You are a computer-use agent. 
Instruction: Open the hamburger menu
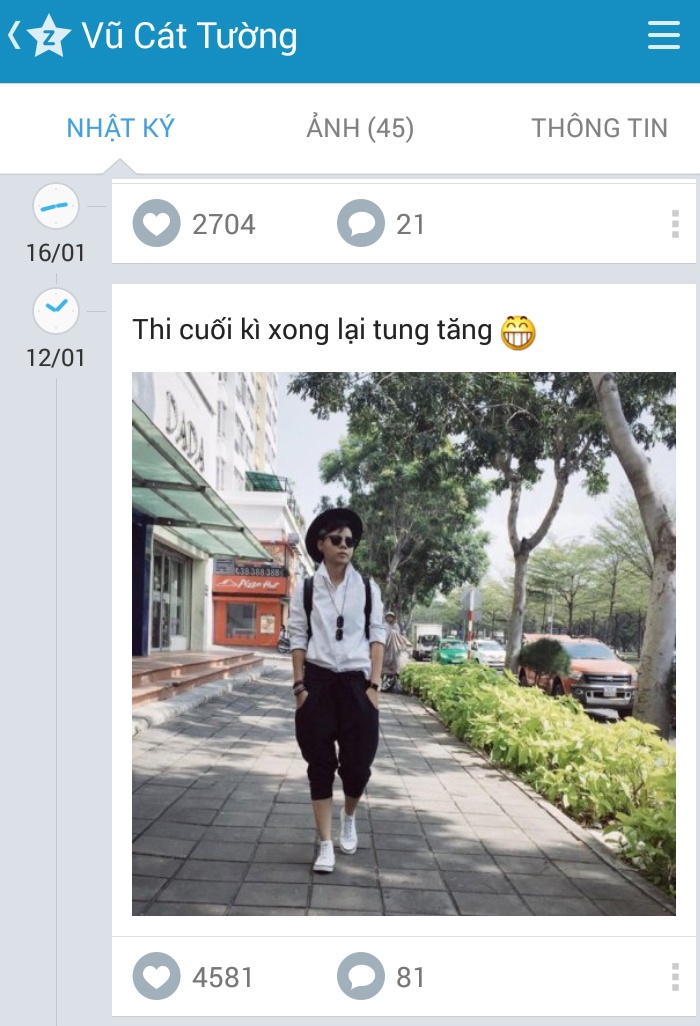pyautogui.click(x=663, y=36)
